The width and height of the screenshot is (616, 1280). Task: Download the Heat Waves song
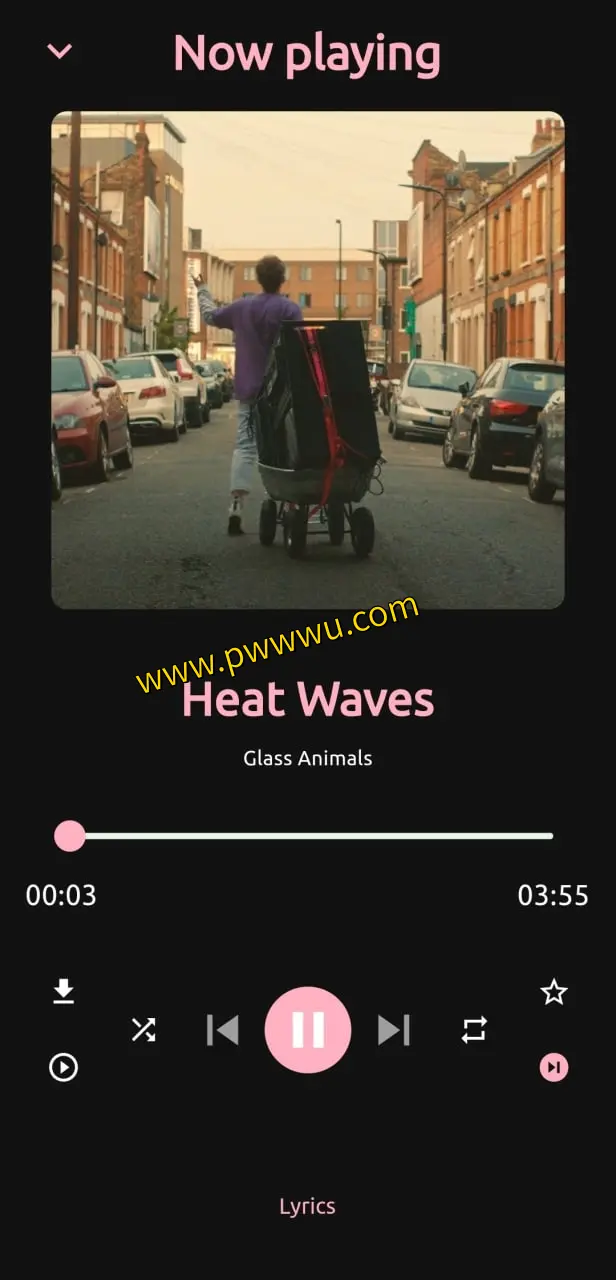(x=63, y=991)
